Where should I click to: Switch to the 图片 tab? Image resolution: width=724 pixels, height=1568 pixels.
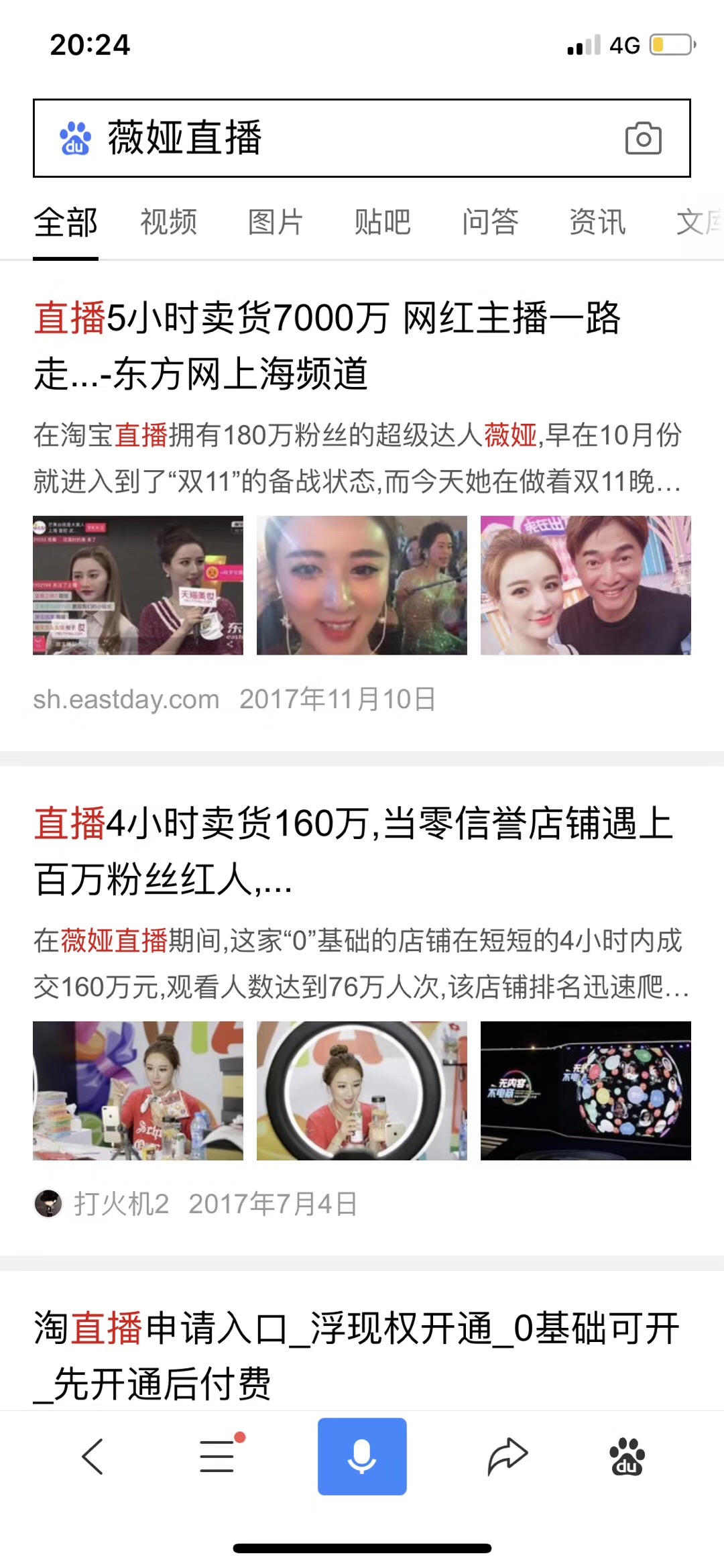tap(275, 222)
